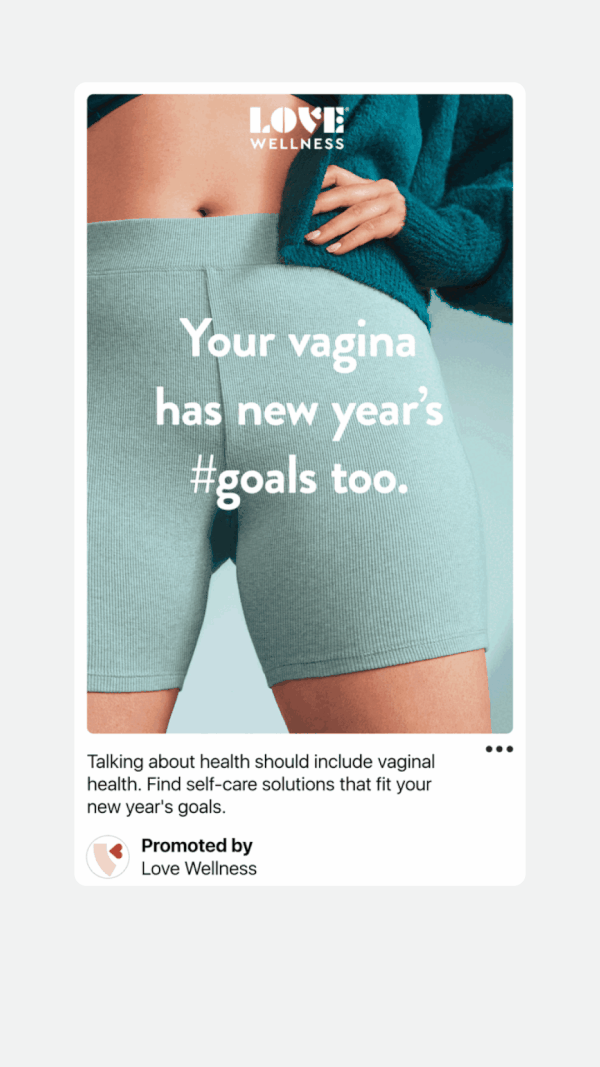The width and height of the screenshot is (600, 1067).
Task: Open the Love Wellness promoted pin image
Action: point(299,413)
